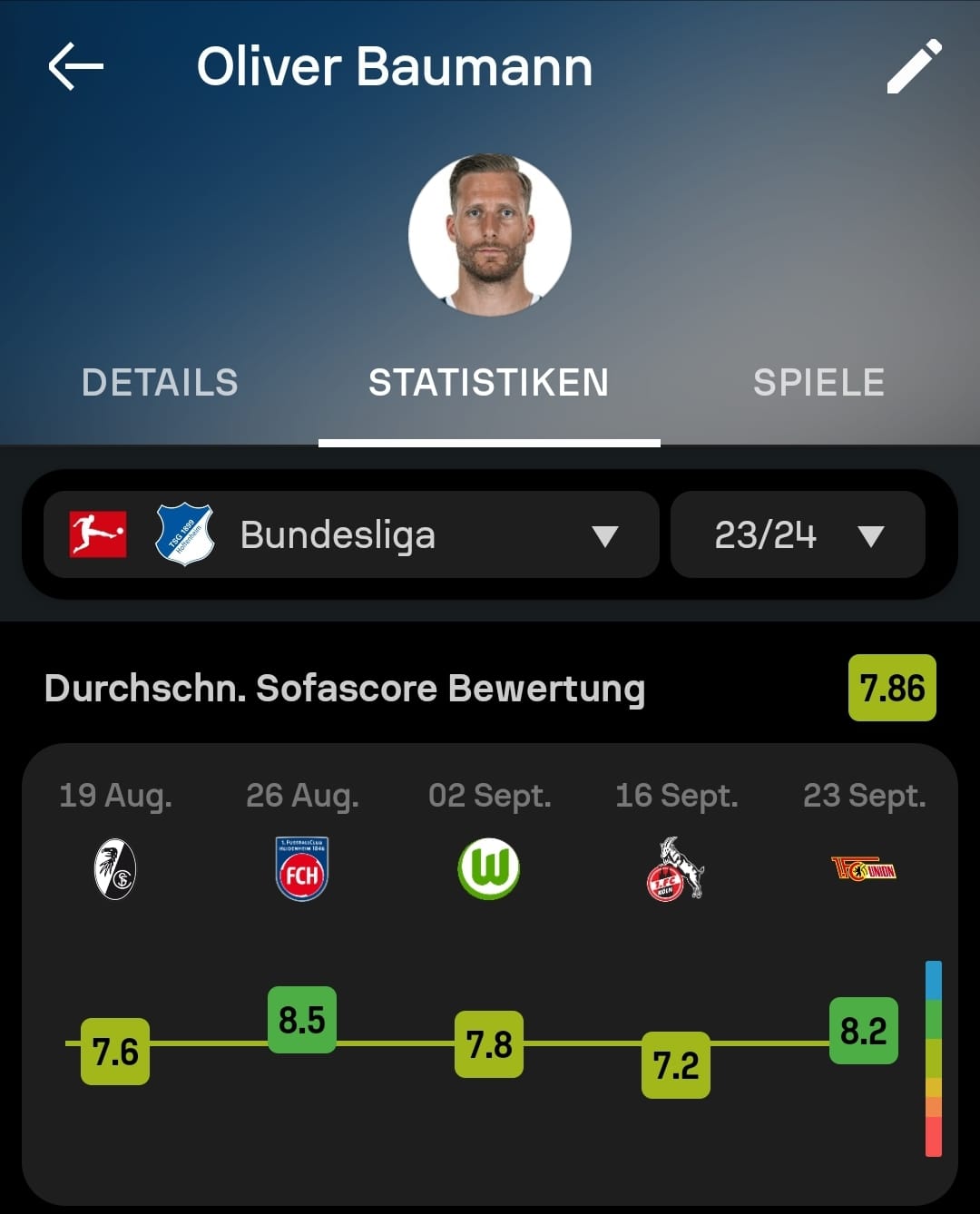
Task: Tap the pencil edit icon
Action: pos(914,66)
